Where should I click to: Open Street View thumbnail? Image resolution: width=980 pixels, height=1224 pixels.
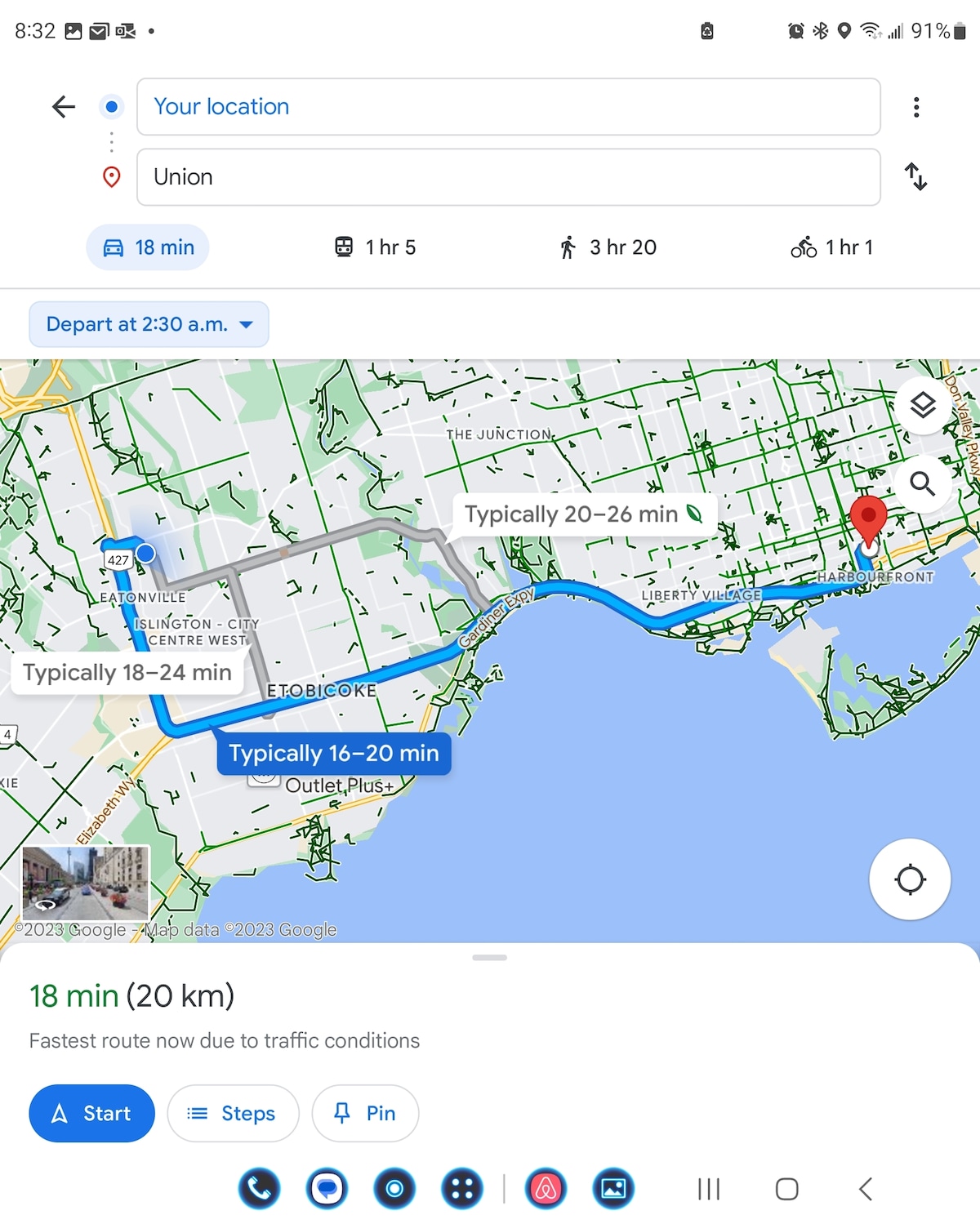tap(86, 882)
